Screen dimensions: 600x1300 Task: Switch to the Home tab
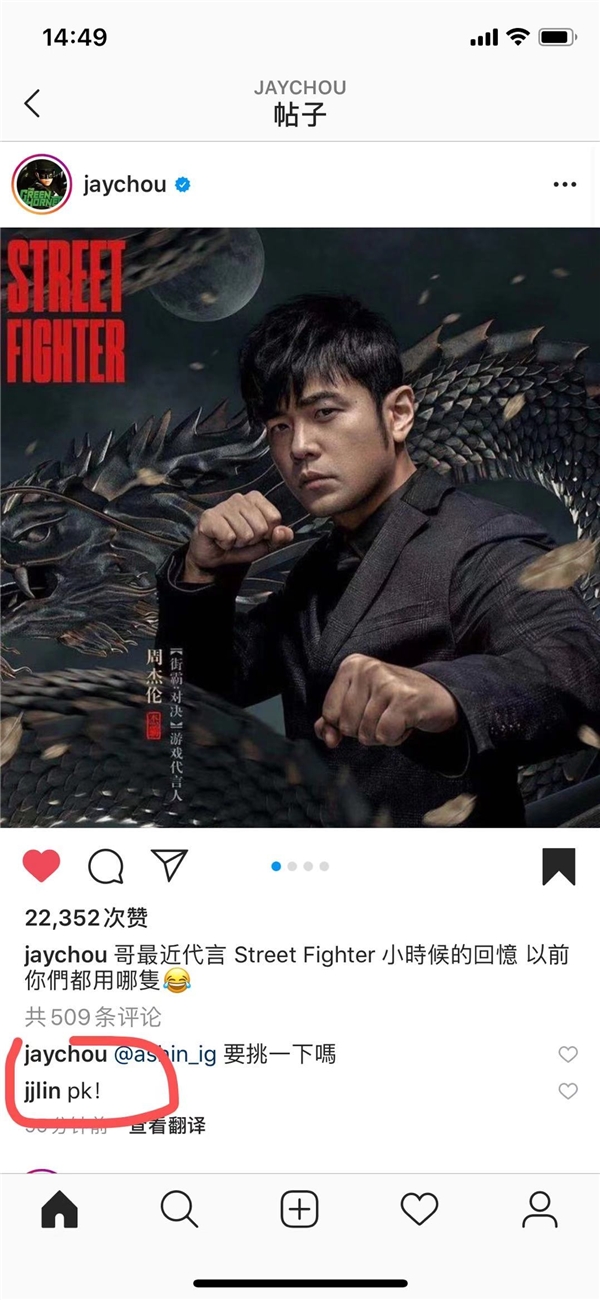tap(59, 1209)
